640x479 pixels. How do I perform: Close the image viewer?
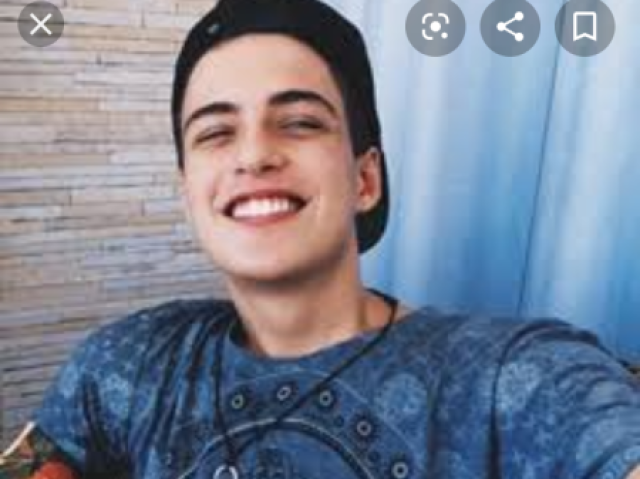(x=41, y=25)
